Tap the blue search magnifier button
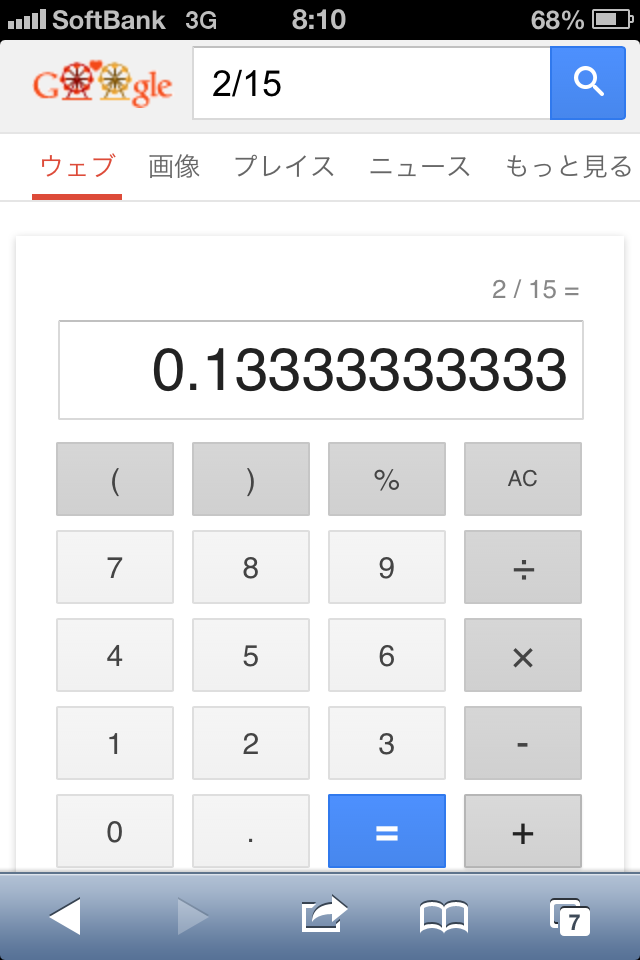This screenshot has width=640, height=960. coord(590,83)
